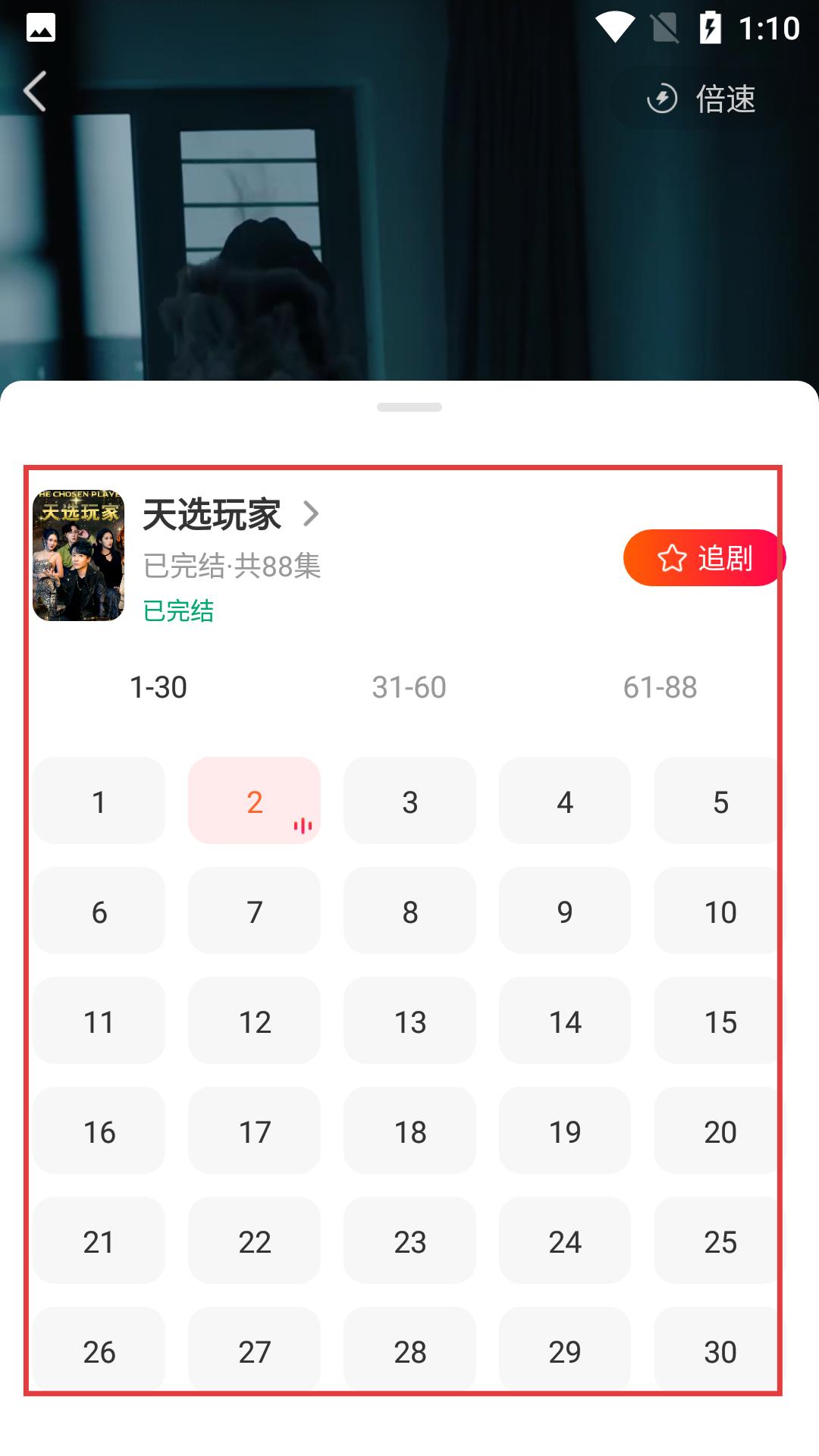Play episode 30
Viewport: 819px width, 1456px height.
coord(719,1350)
